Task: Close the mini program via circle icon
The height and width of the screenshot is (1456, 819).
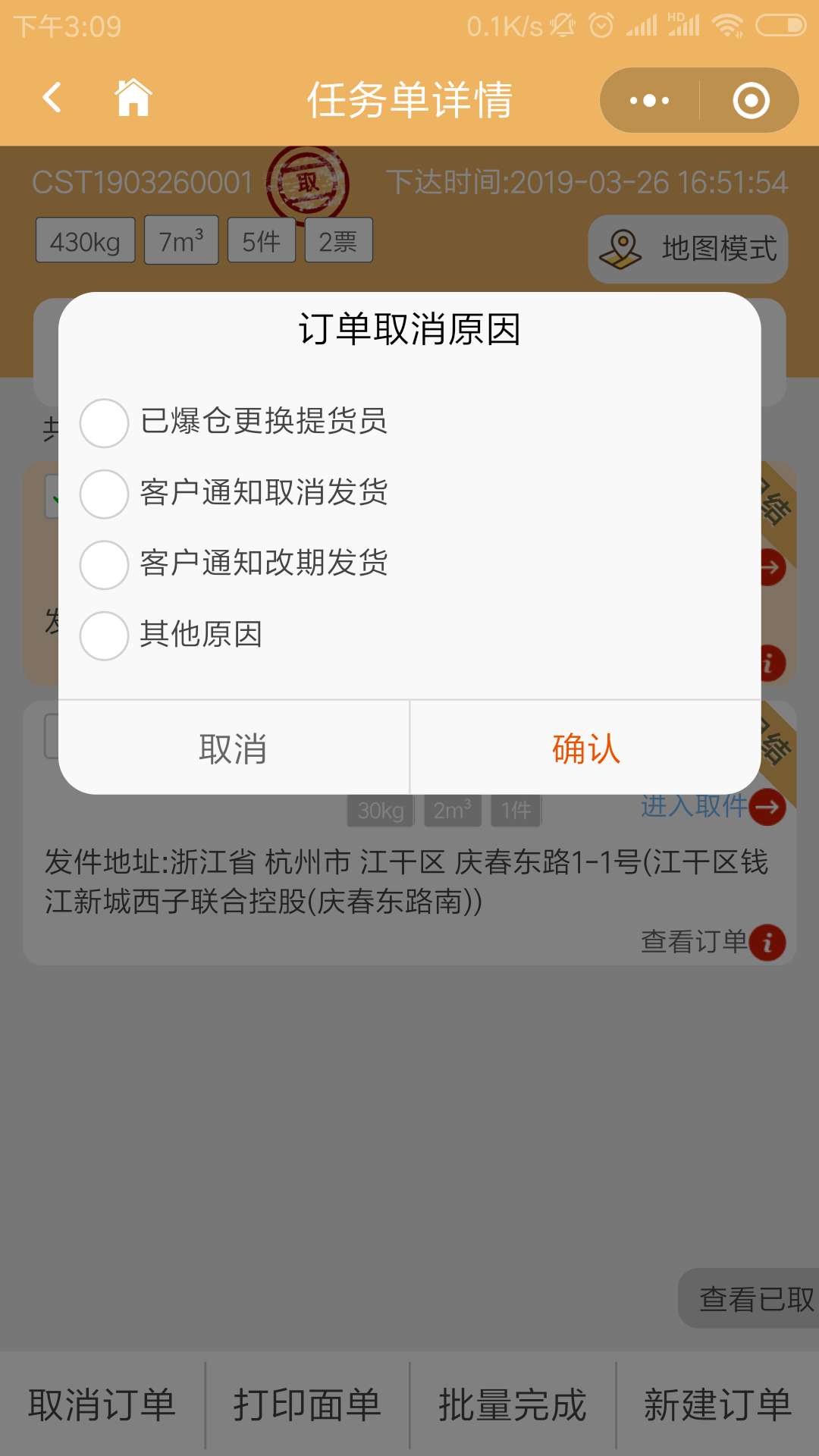Action: tap(751, 100)
